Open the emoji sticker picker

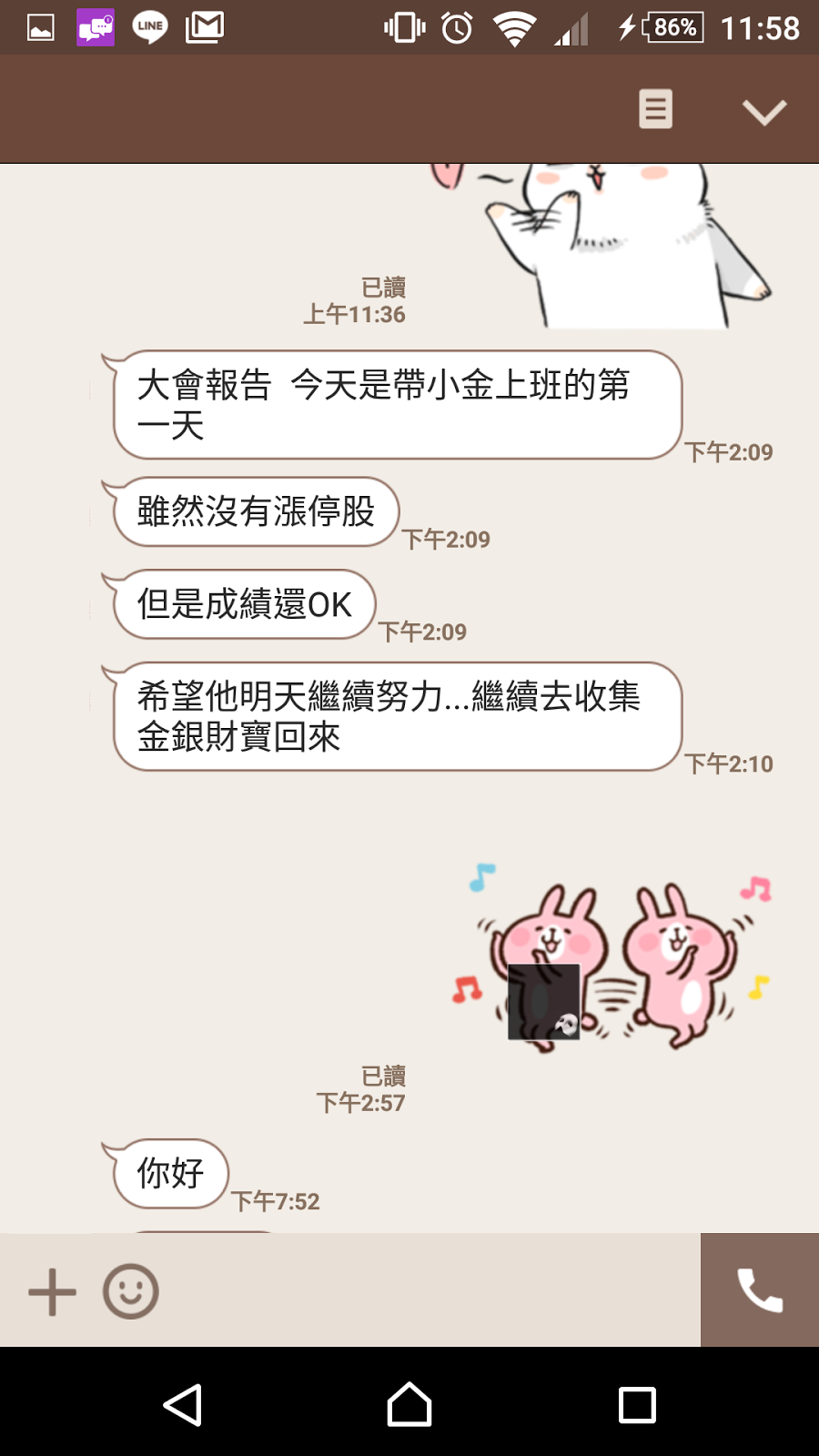click(131, 1291)
